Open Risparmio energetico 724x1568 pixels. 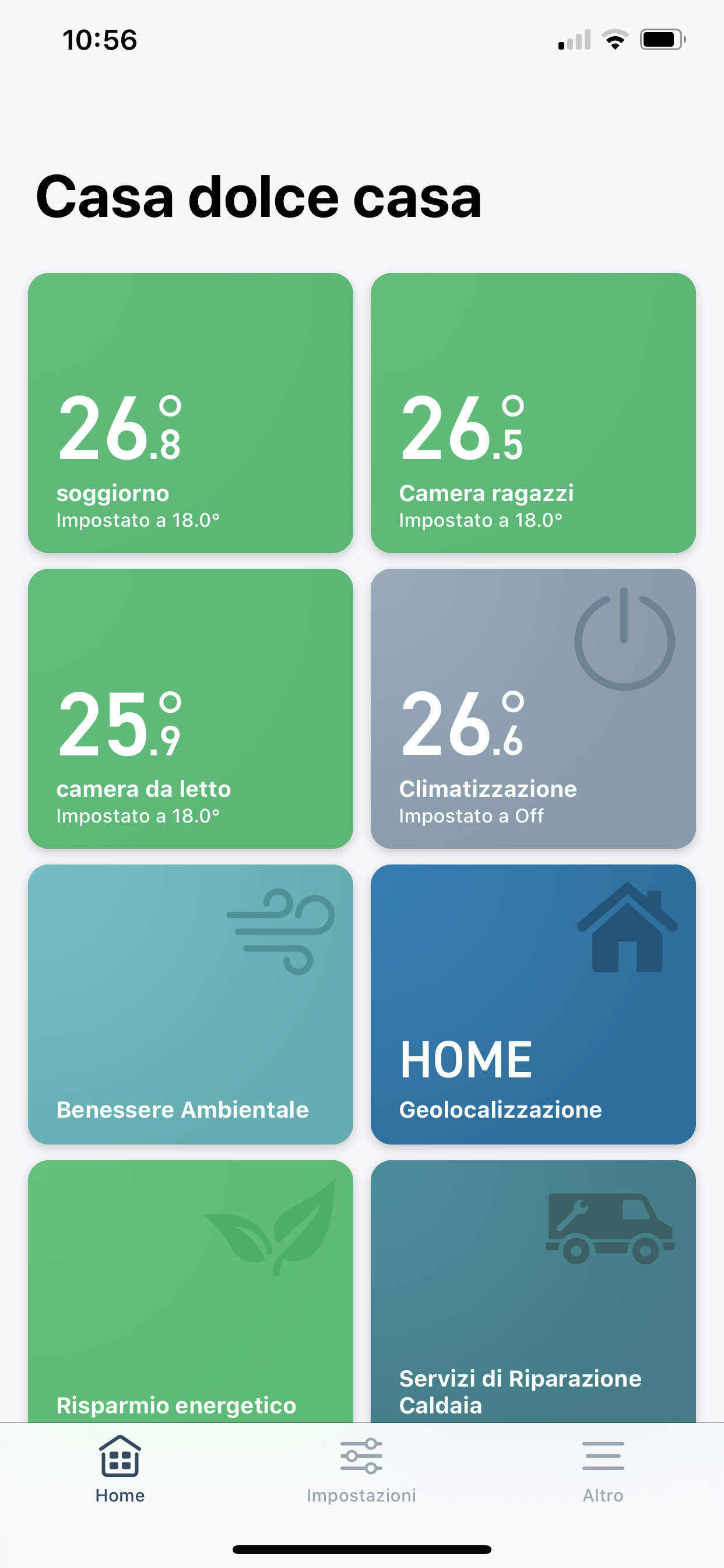(x=191, y=1291)
